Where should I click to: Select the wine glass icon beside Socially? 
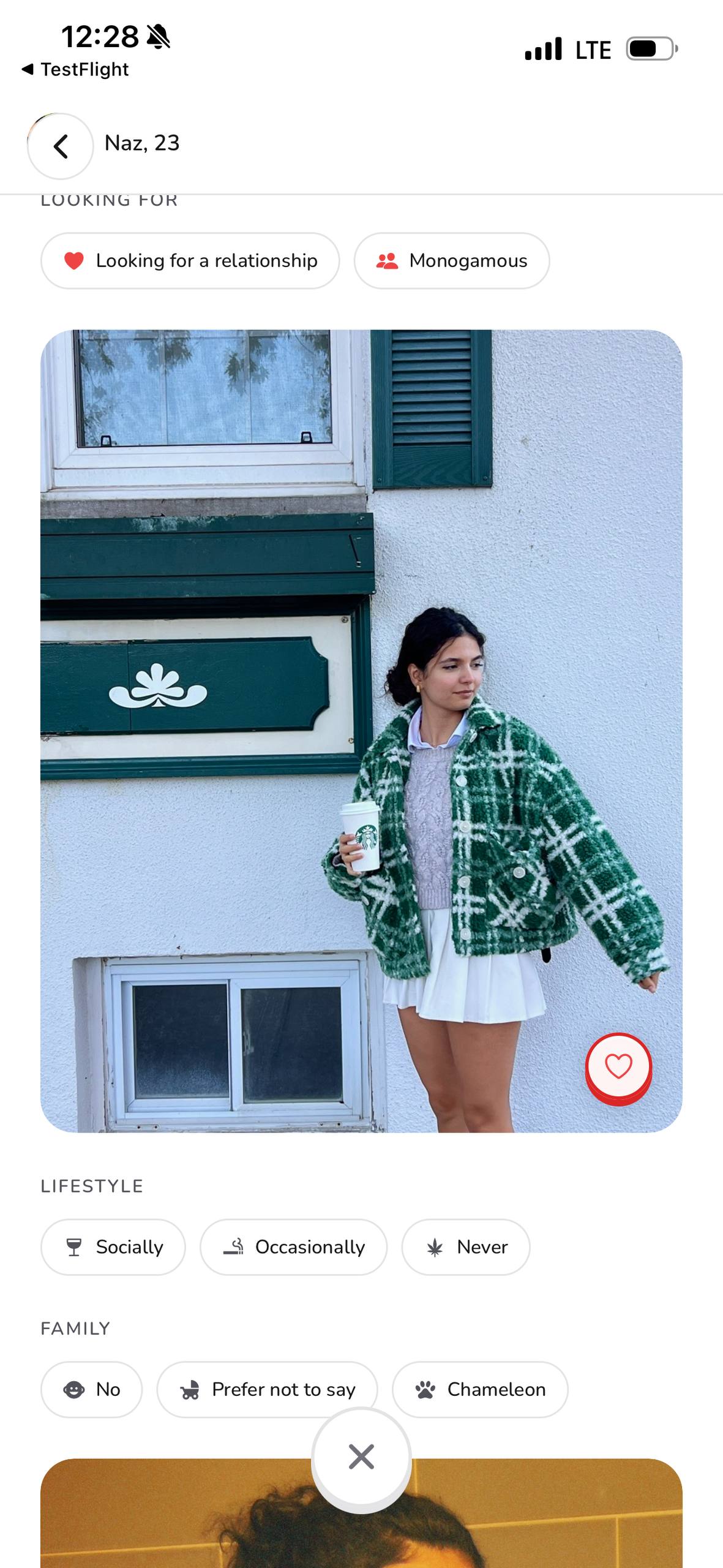click(x=75, y=1247)
